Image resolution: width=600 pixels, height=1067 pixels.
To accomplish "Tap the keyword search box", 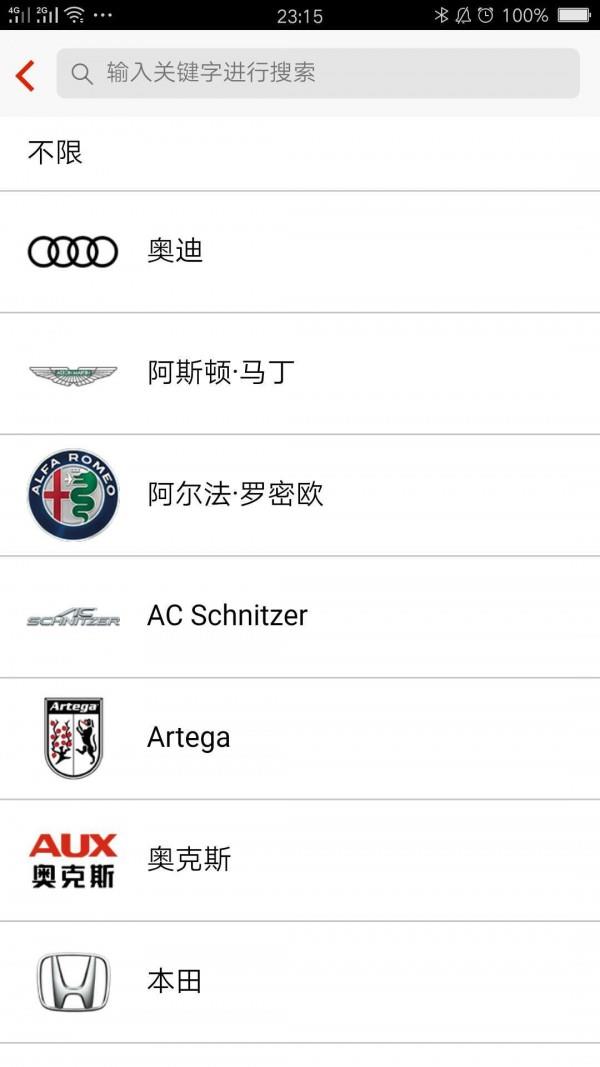I will coord(318,73).
